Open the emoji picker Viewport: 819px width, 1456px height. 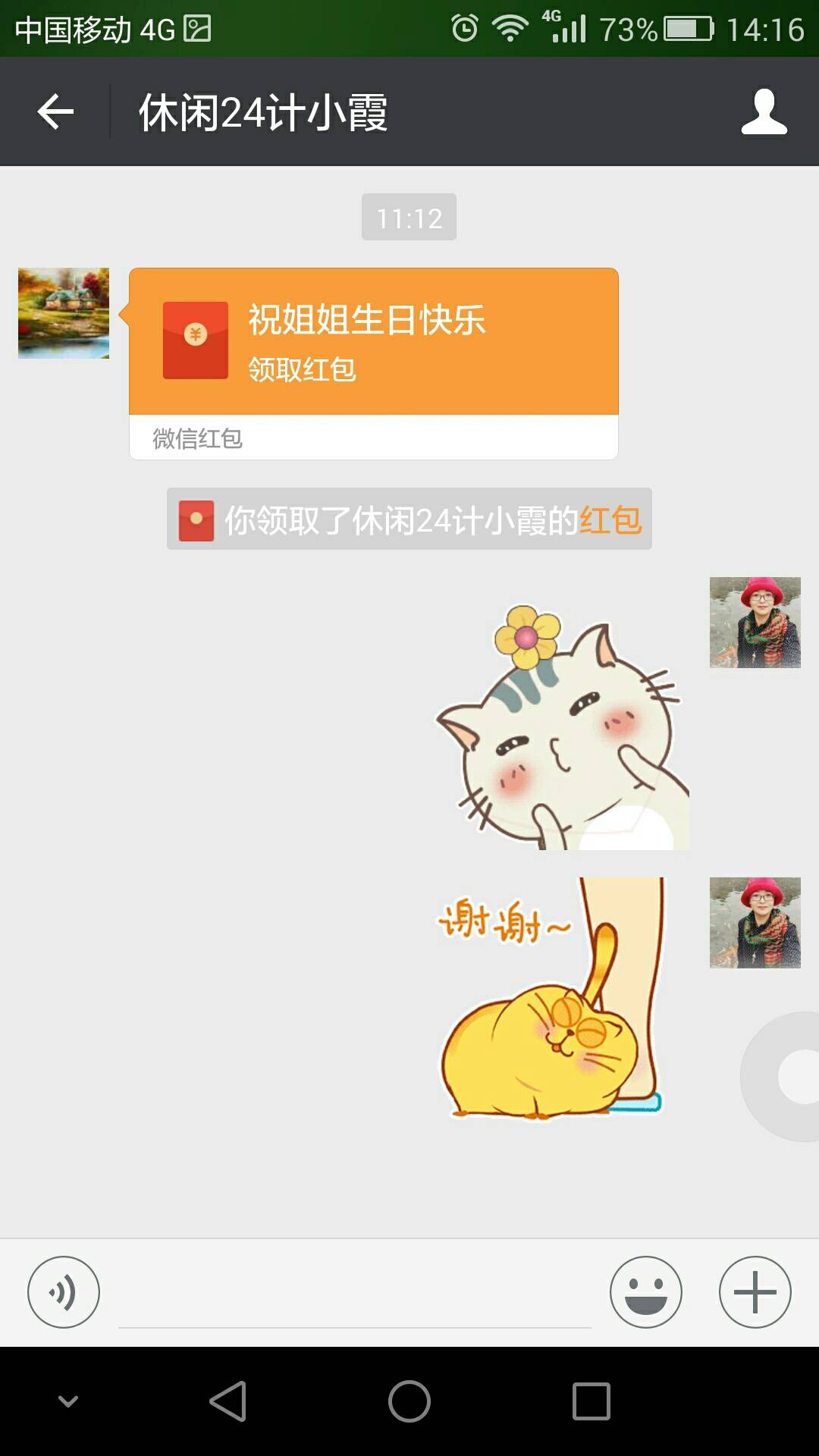(x=646, y=1291)
